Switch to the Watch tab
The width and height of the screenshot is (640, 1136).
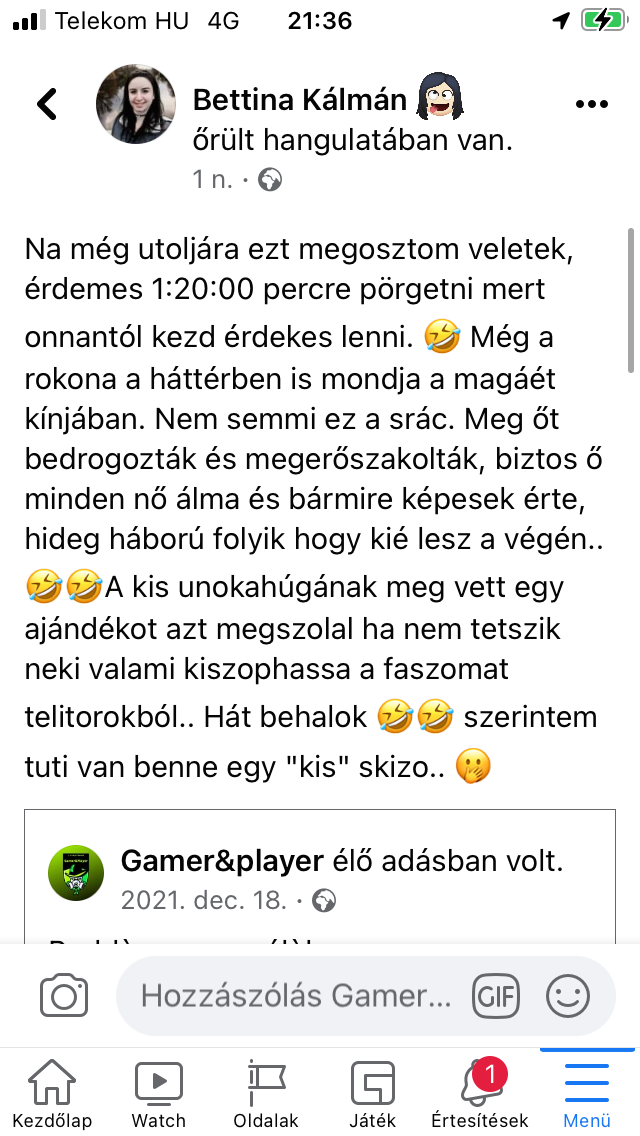click(x=158, y=1092)
